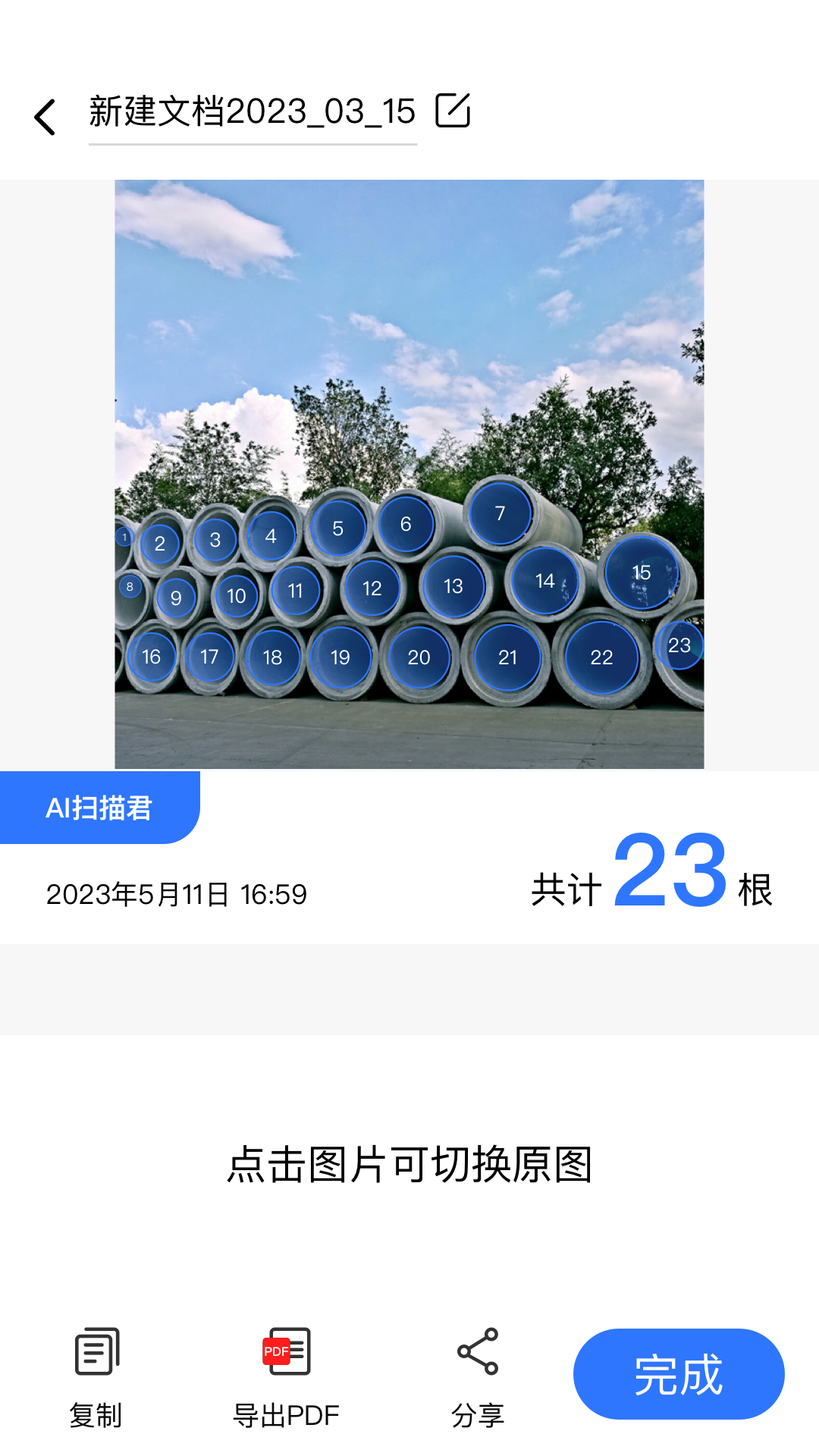Toggle pipe marker number 23

pos(679,645)
